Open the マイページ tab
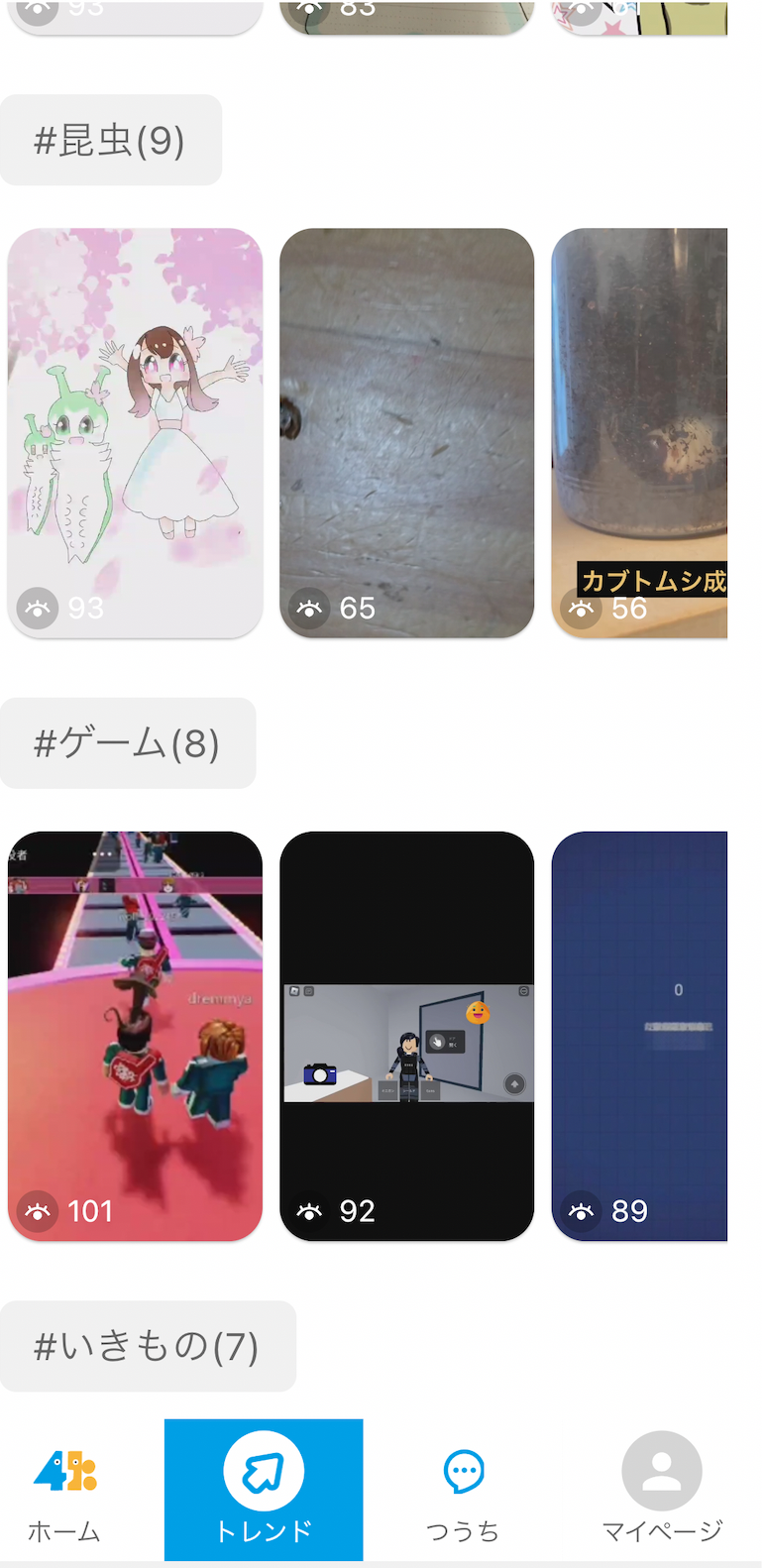 [x=661, y=1489]
